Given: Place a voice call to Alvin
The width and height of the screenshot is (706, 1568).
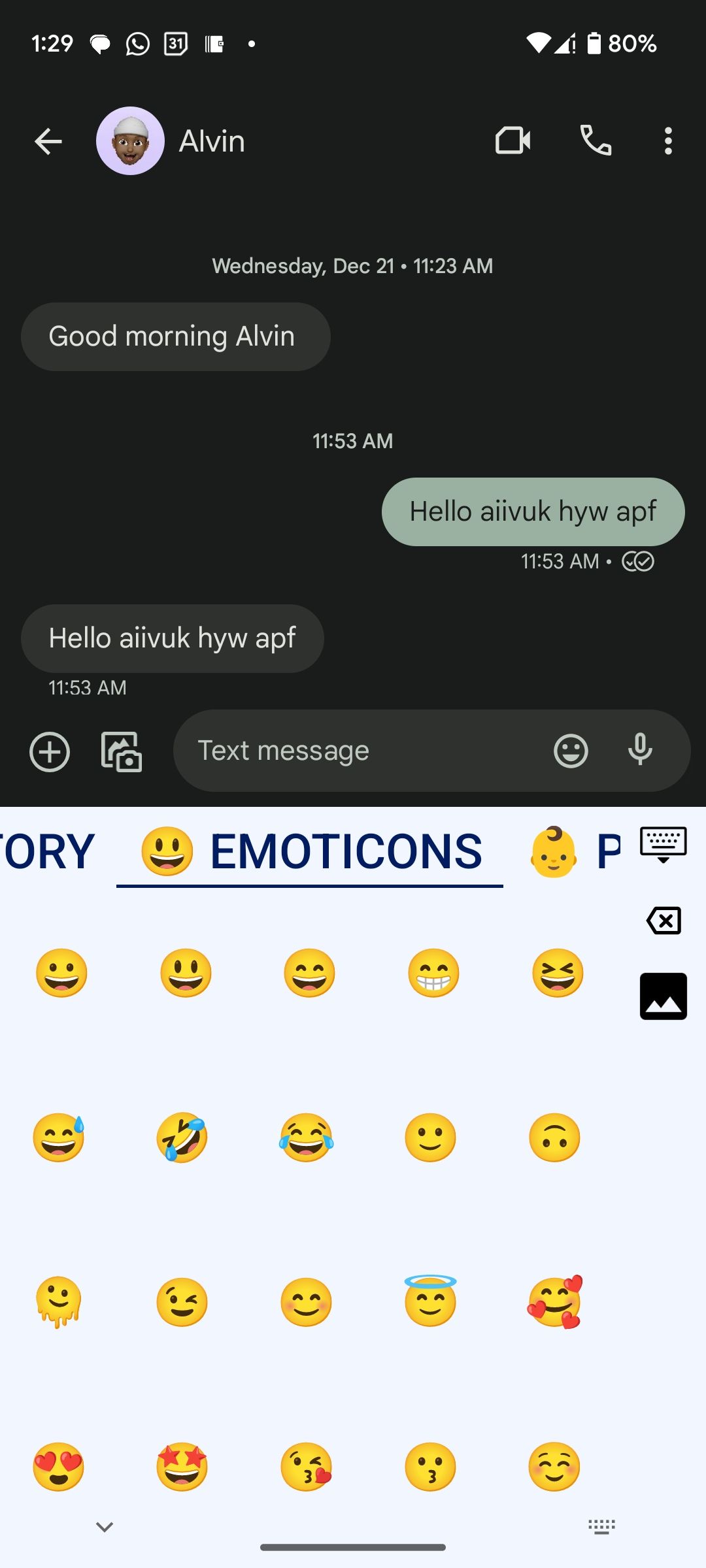Looking at the screenshot, I should point(596,140).
